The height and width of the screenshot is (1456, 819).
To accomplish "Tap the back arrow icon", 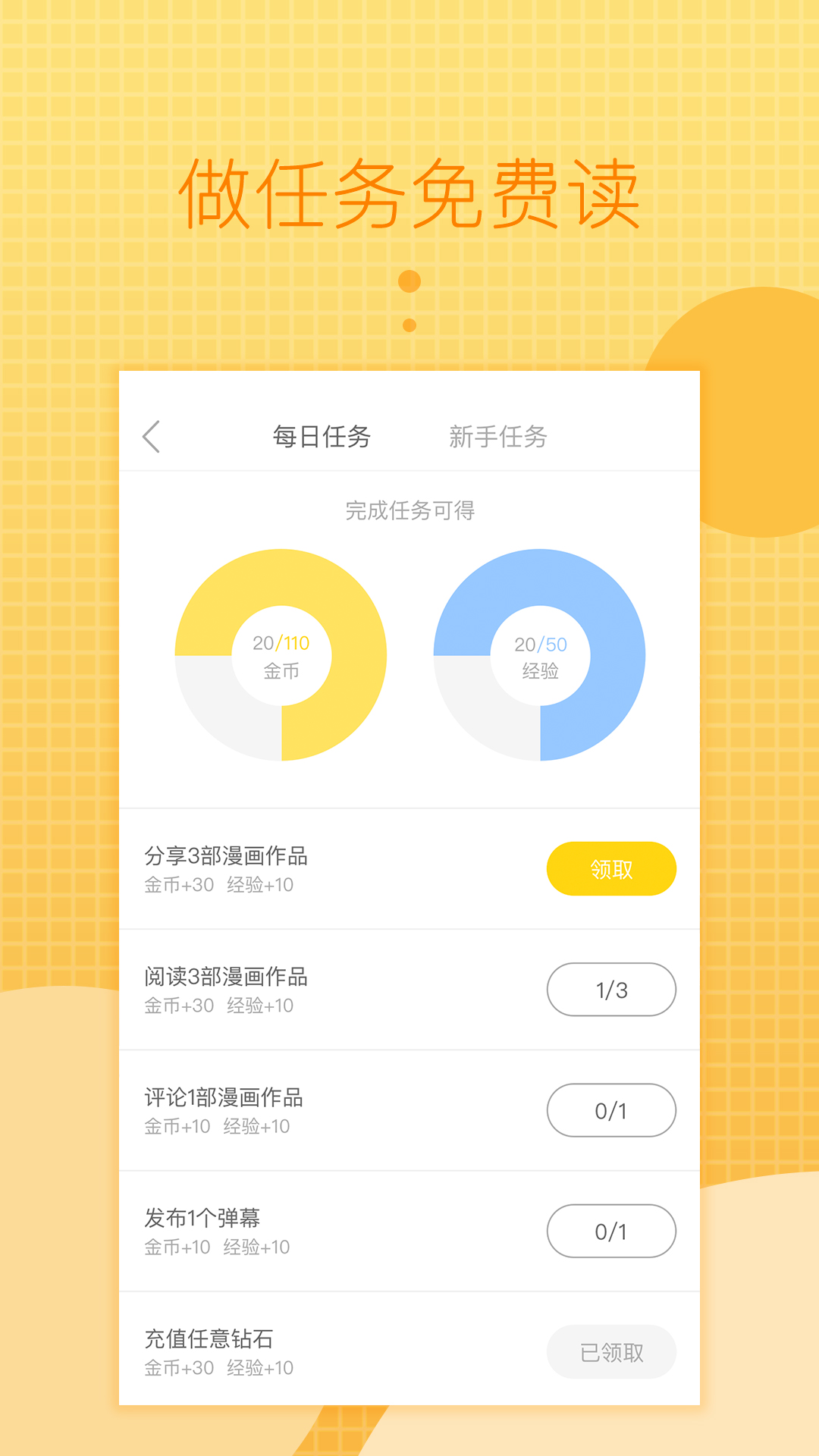I will coord(151,437).
